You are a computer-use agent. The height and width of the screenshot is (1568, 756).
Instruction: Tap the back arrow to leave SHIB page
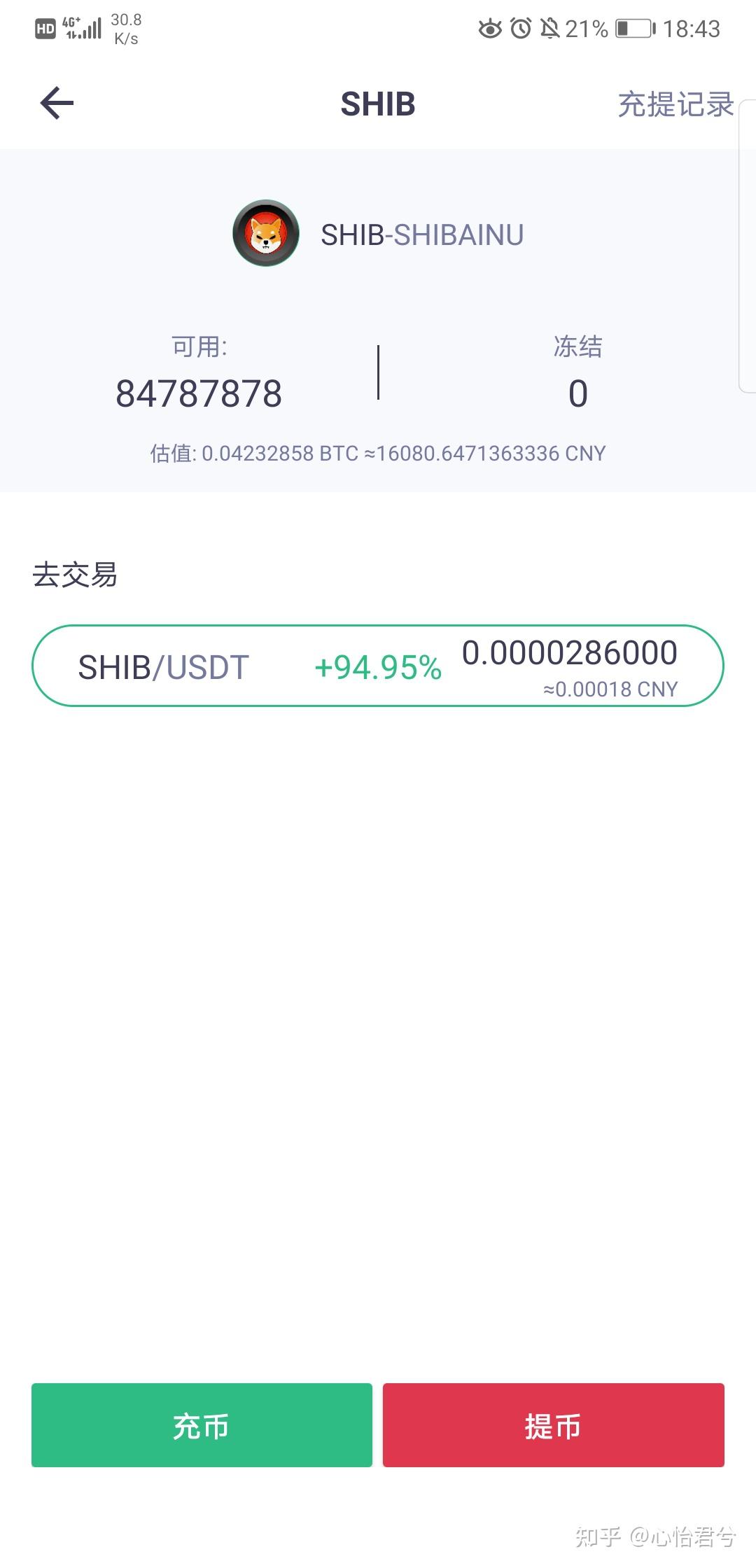55,102
